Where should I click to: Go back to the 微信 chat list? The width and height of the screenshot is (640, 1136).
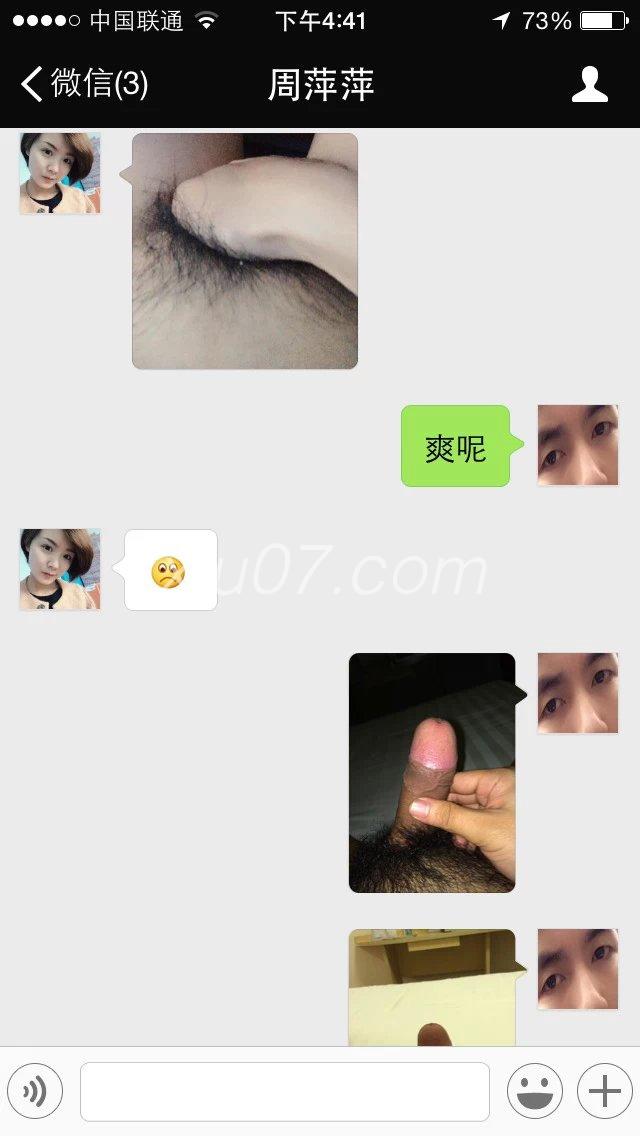[x=84, y=84]
